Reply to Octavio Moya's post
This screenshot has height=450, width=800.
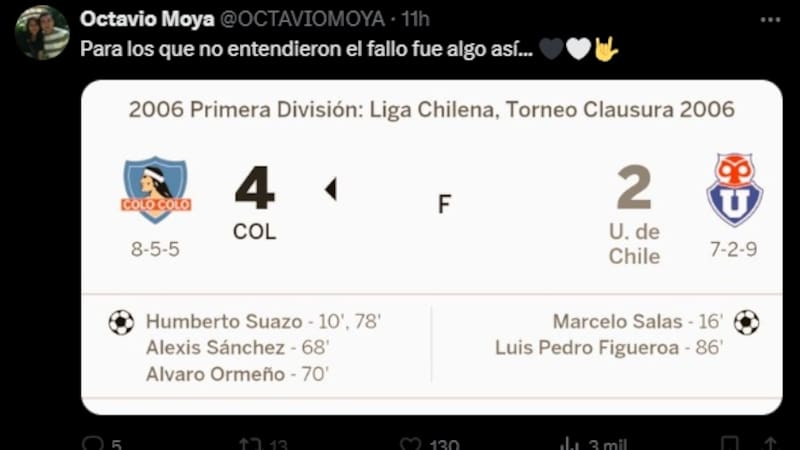(x=92, y=443)
